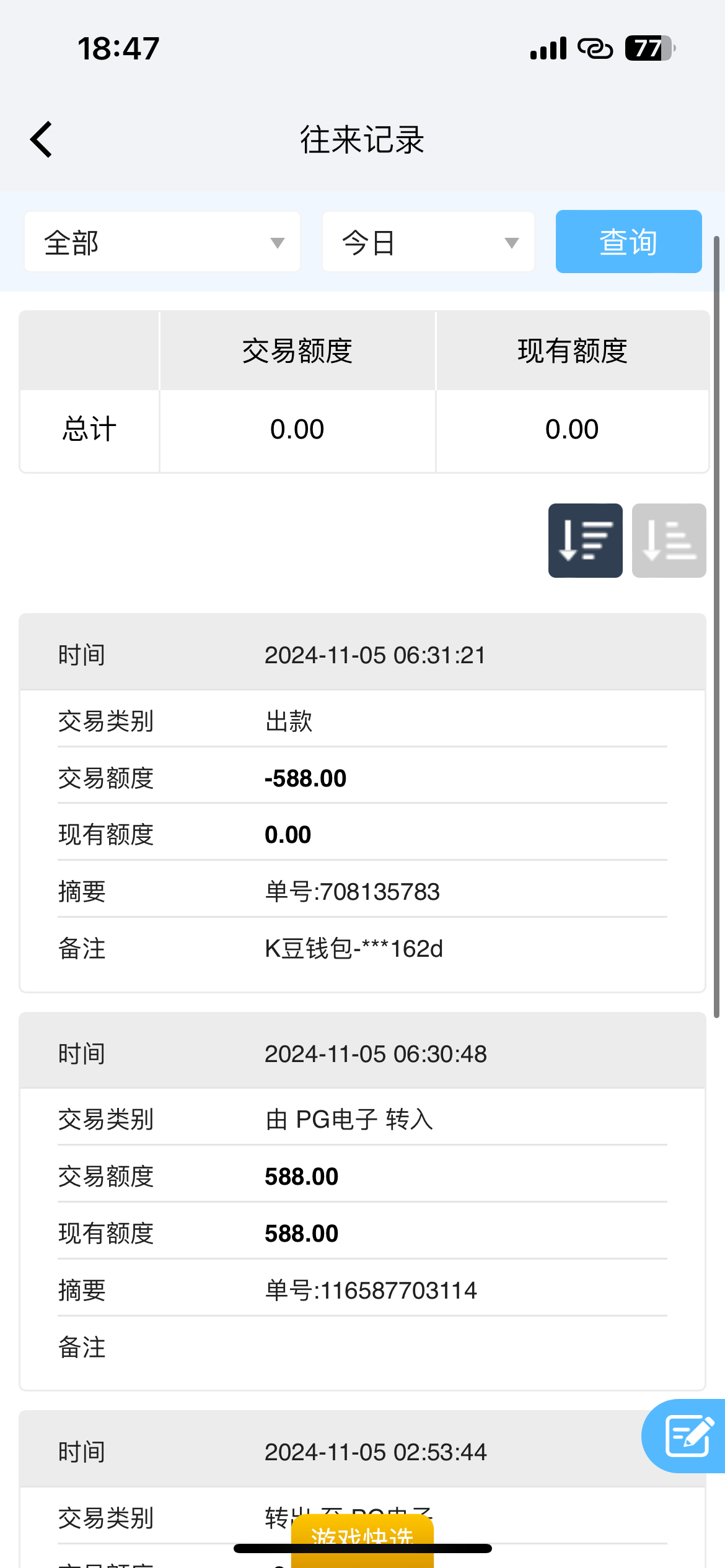
Task: Go back from 往来记录 page
Action: point(42,140)
